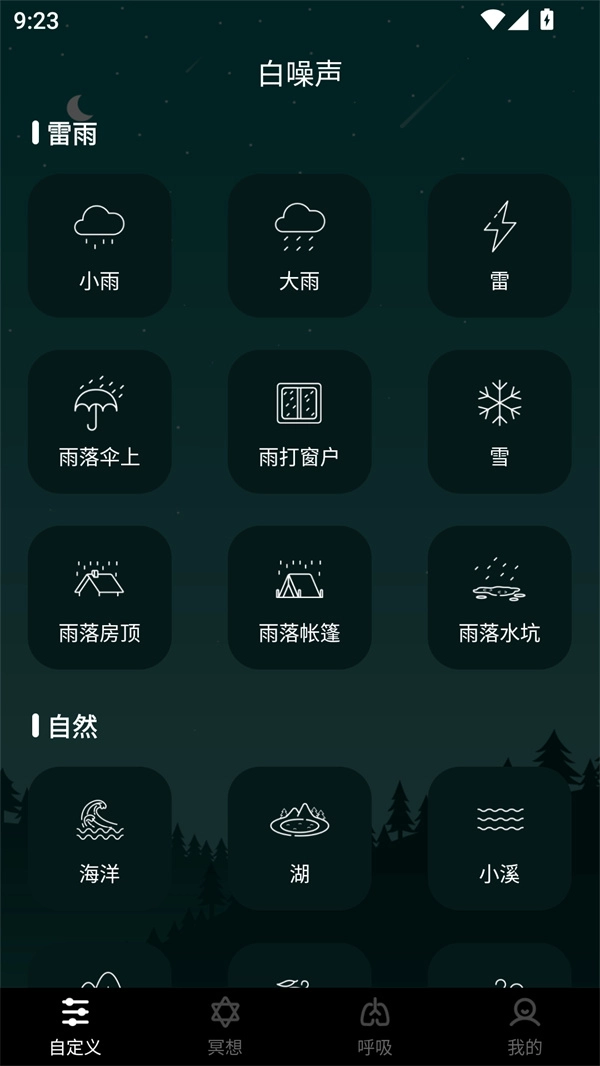Open the 冥想 meditation tab

[225, 1027]
